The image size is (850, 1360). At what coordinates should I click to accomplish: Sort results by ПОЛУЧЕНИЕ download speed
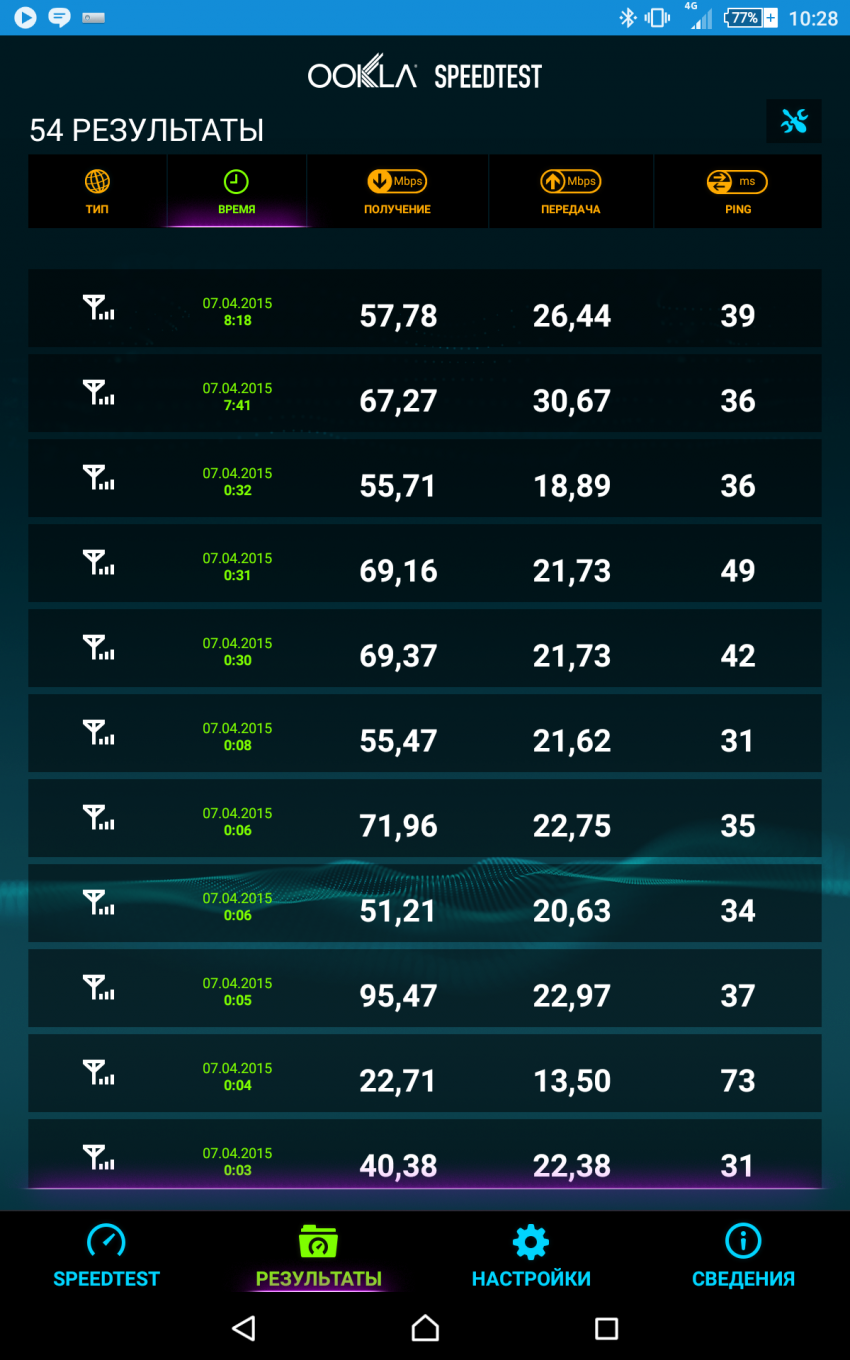click(397, 192)
